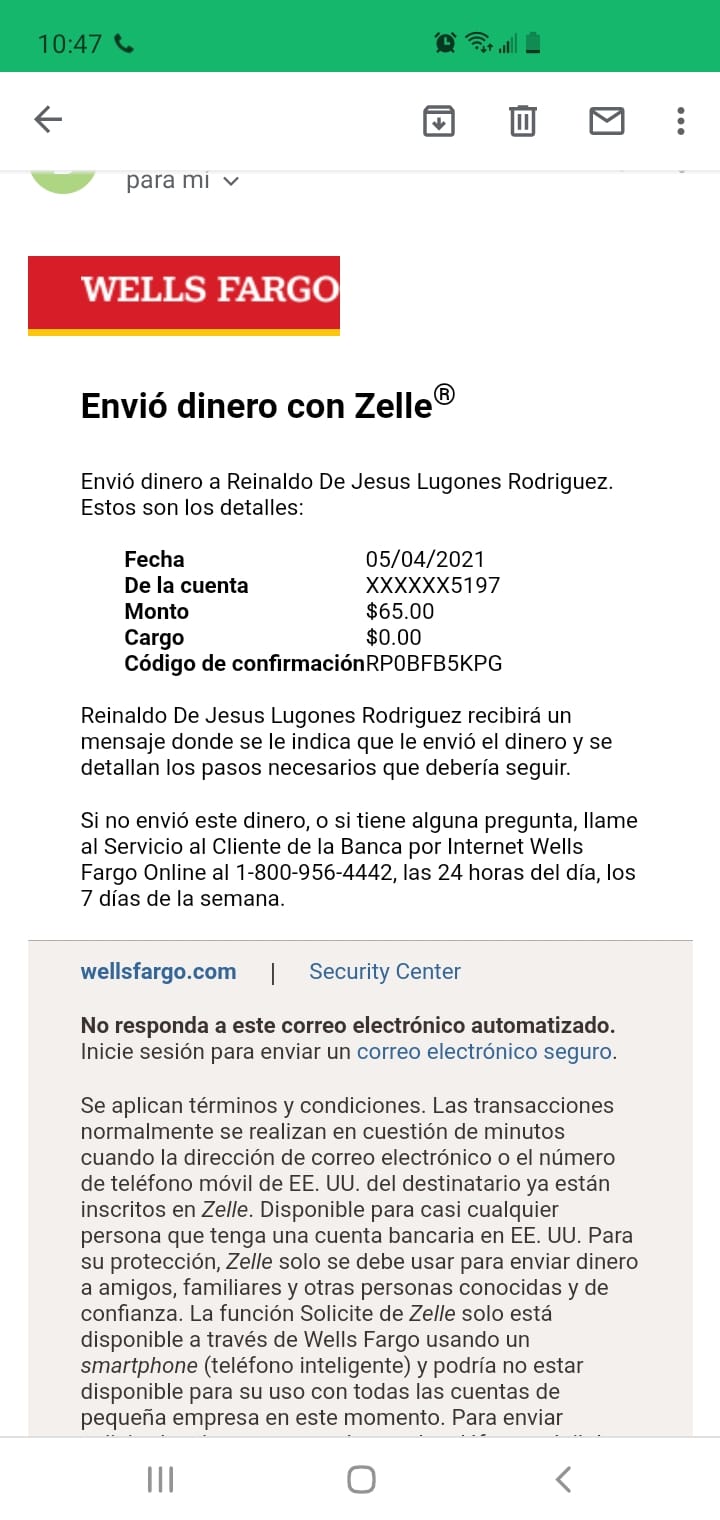Image resolution: width=720 pixels, height=1520 pixels.
Task: Delete this email with the trash icon
Action: [523, 121]
